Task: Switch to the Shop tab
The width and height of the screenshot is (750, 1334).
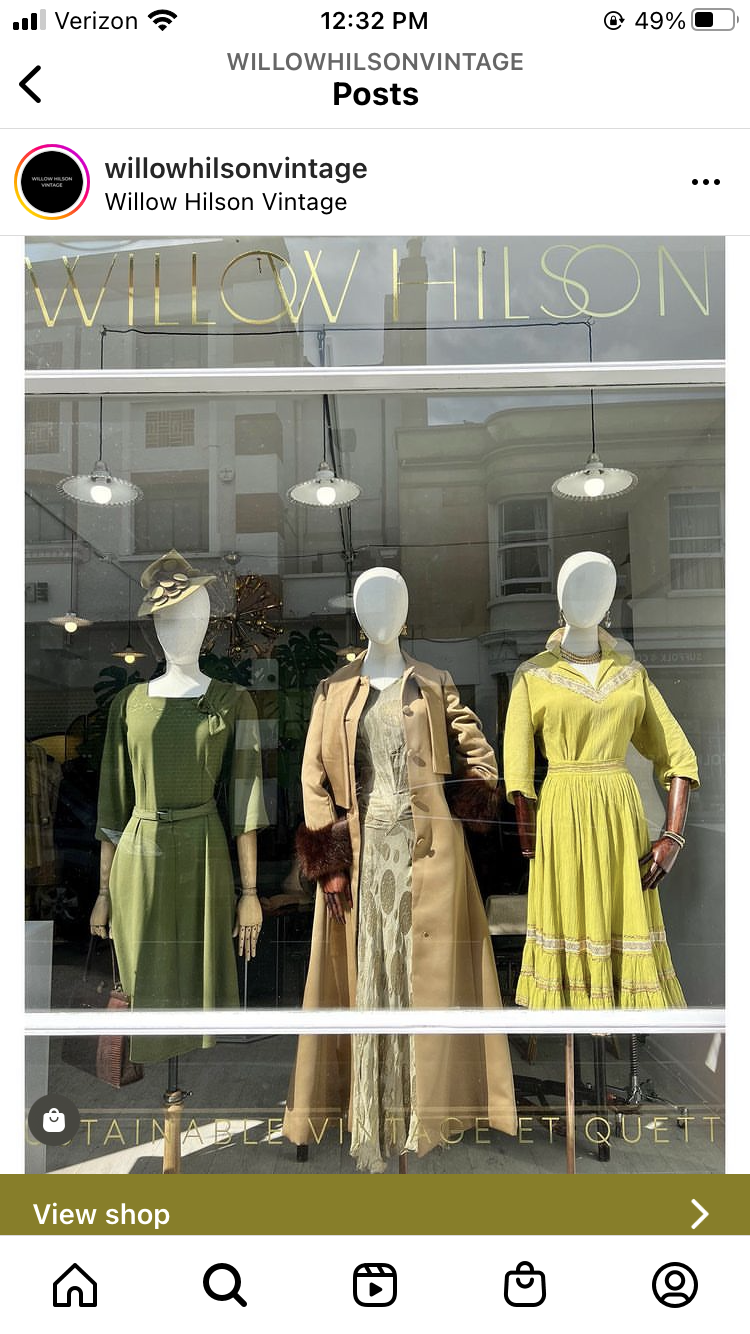Action: (525, 1285)
